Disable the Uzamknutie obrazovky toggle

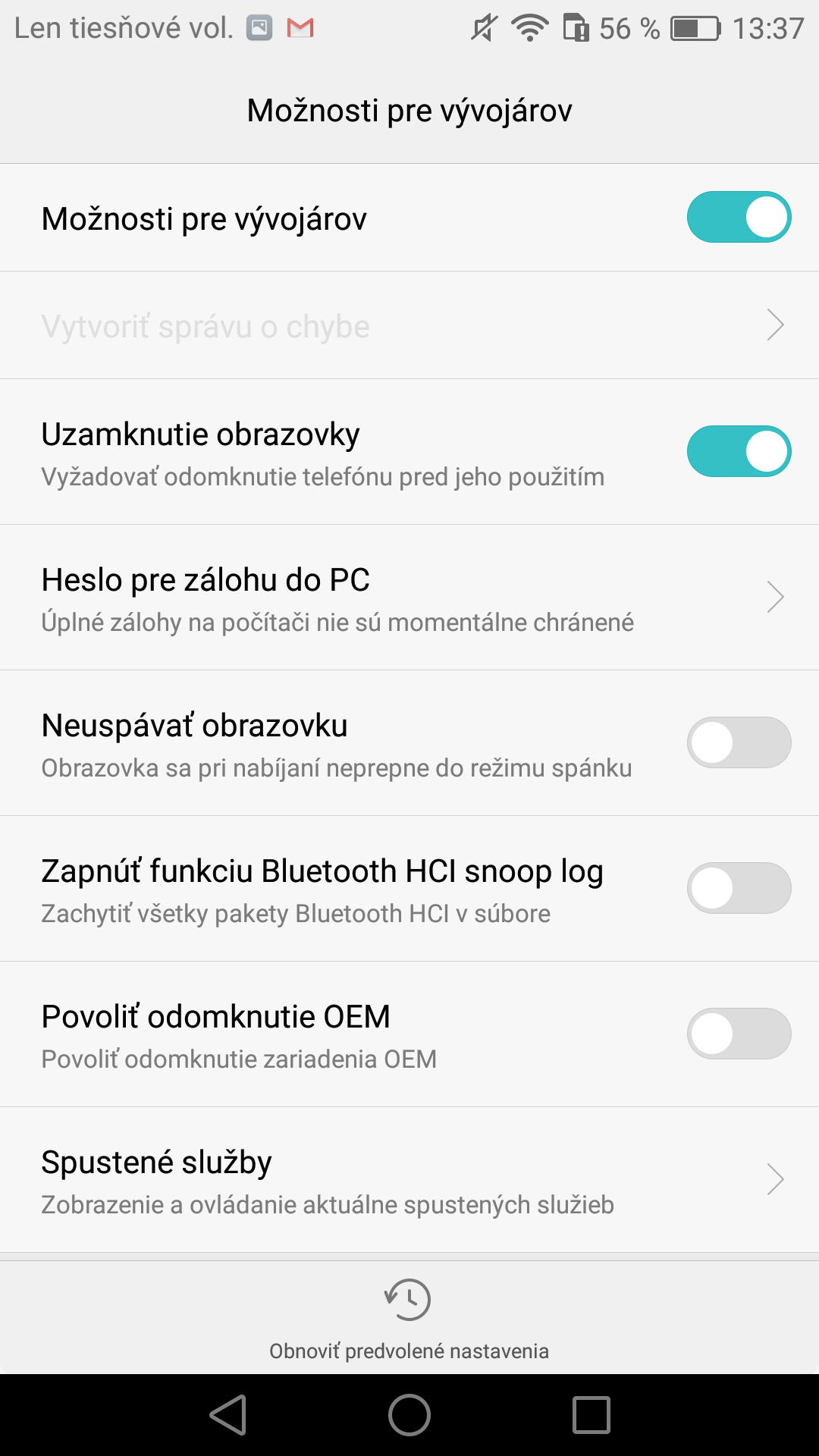coord(739,451)
